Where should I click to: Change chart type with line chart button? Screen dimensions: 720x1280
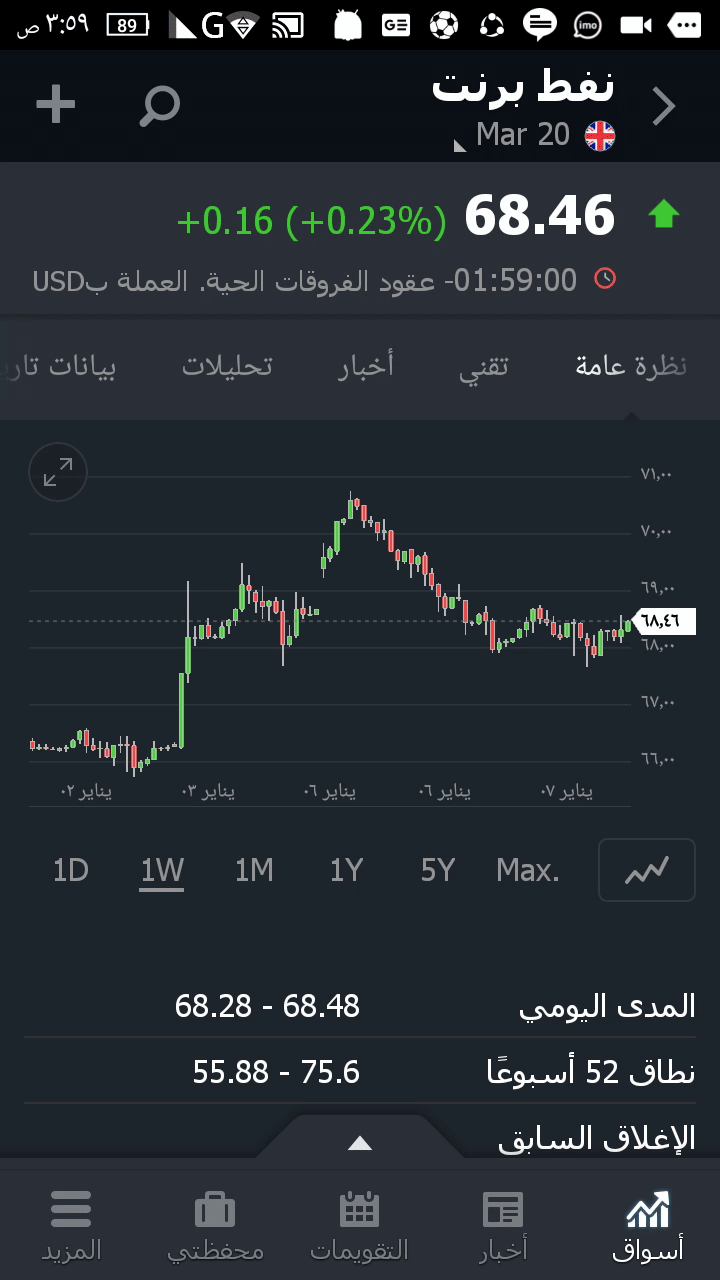[646, 871]
